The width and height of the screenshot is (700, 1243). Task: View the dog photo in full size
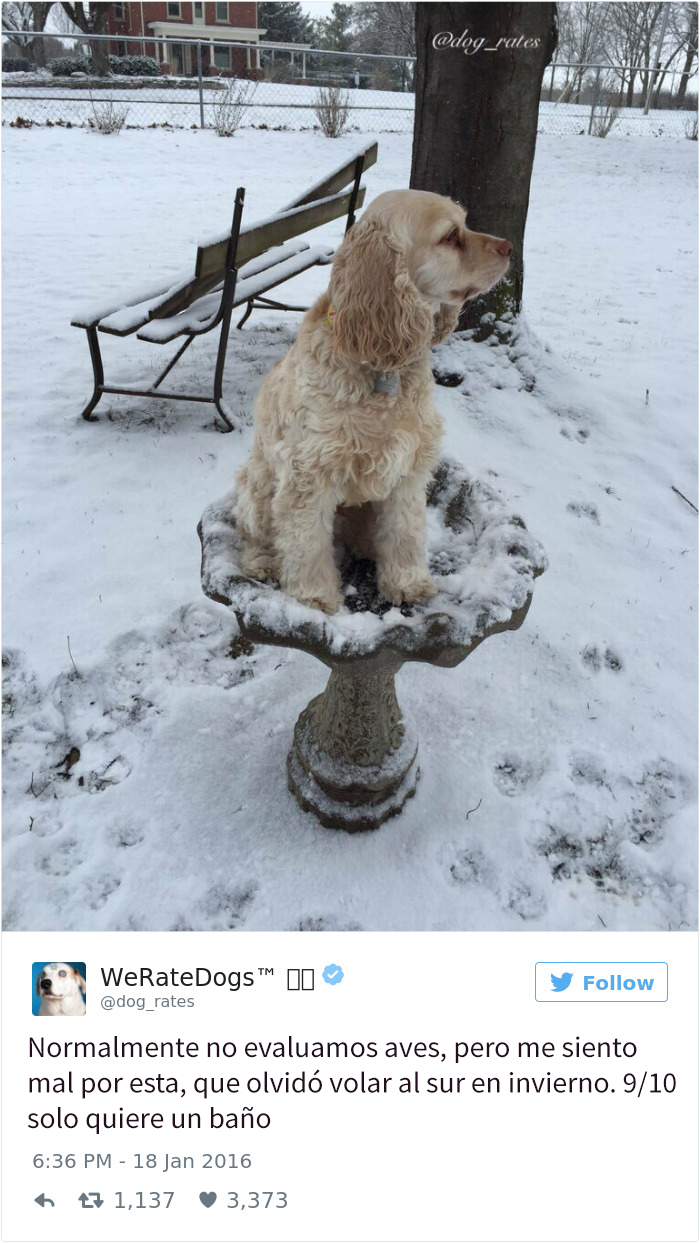coord(350,465)
